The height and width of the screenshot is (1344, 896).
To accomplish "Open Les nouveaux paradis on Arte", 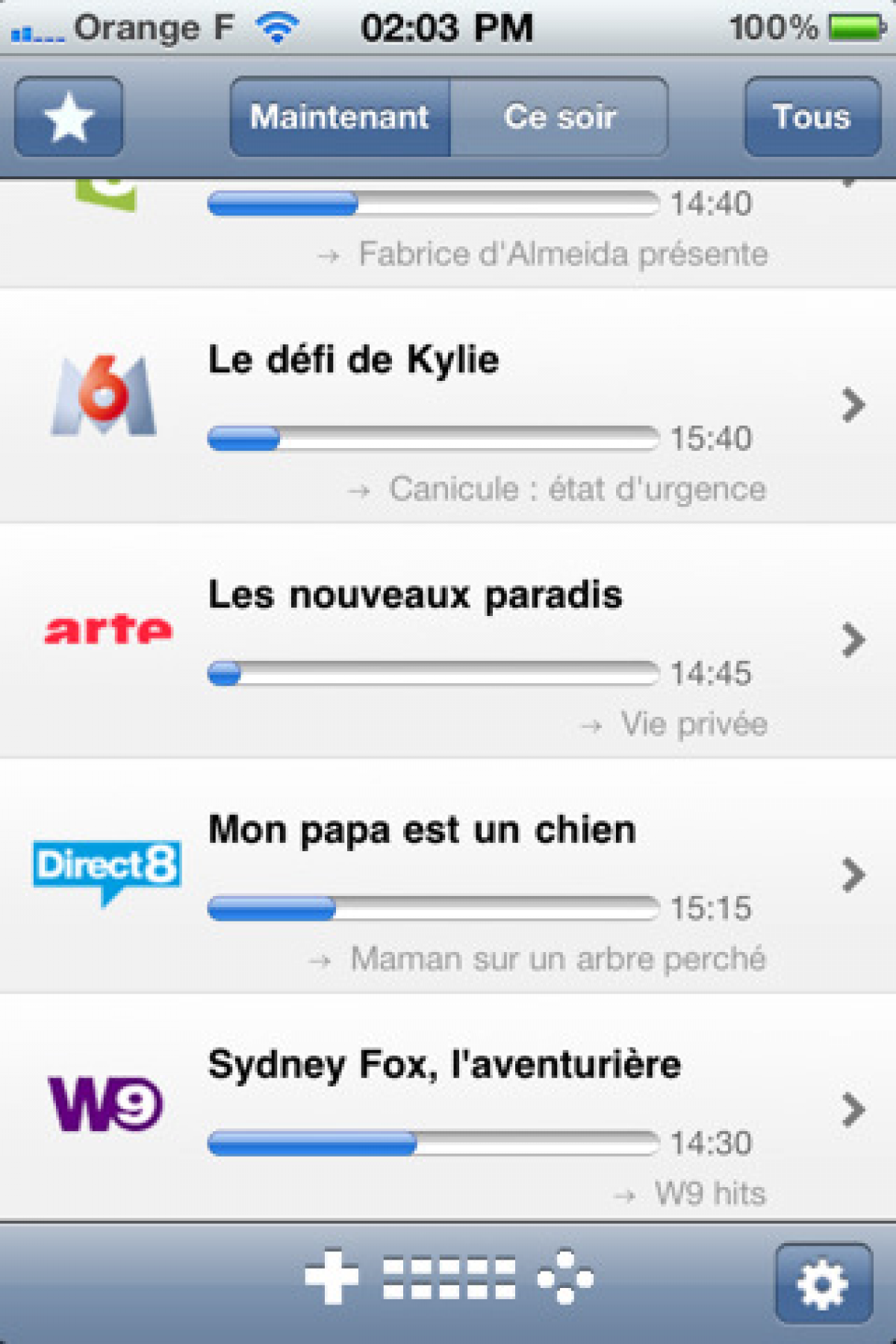I will (448, 641).
